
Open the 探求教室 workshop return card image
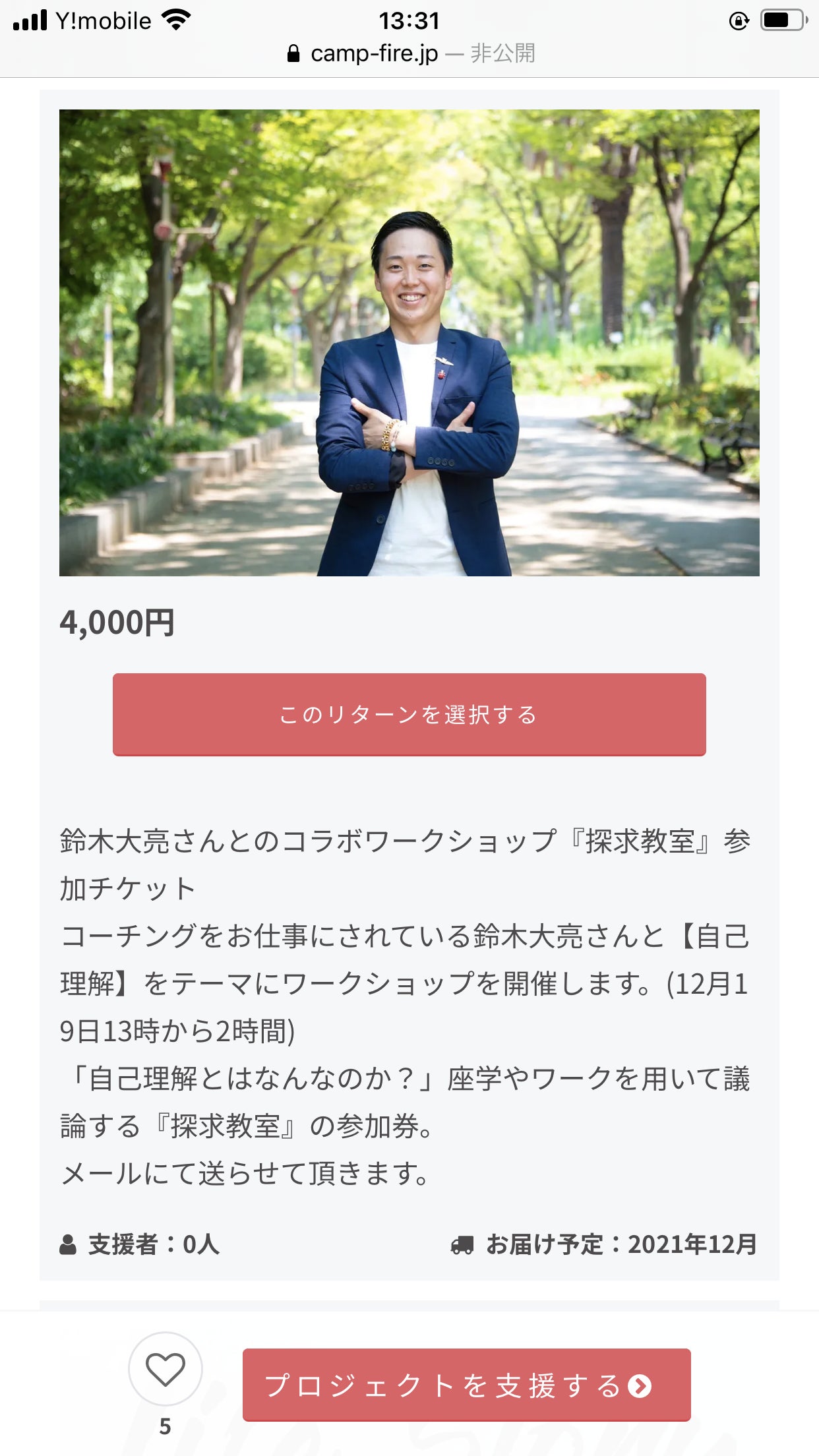pyautogui.click(x=409, y=342)
